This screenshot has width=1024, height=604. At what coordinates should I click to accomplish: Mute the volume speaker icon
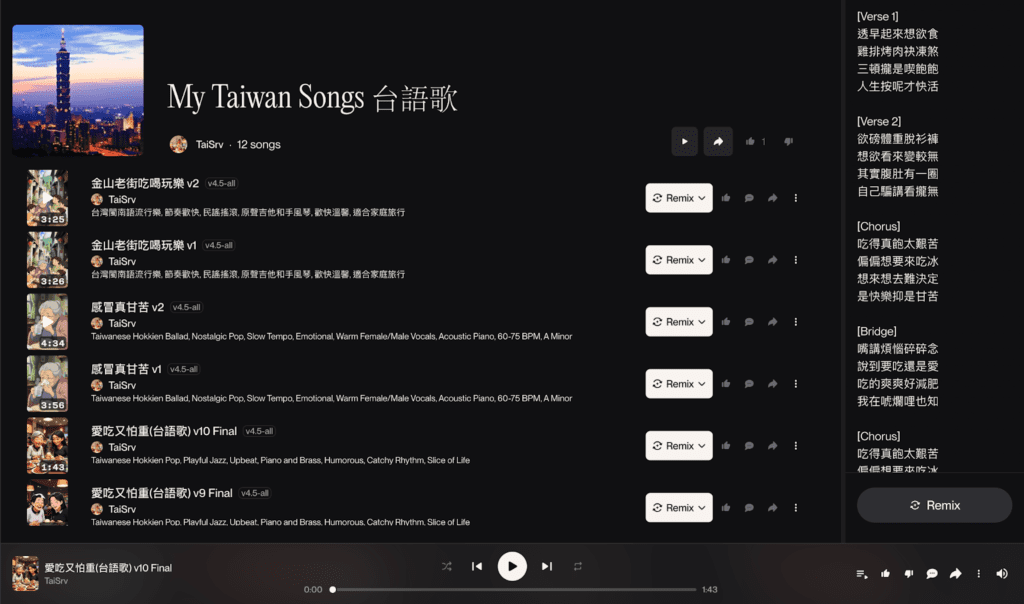(1001, 574)
